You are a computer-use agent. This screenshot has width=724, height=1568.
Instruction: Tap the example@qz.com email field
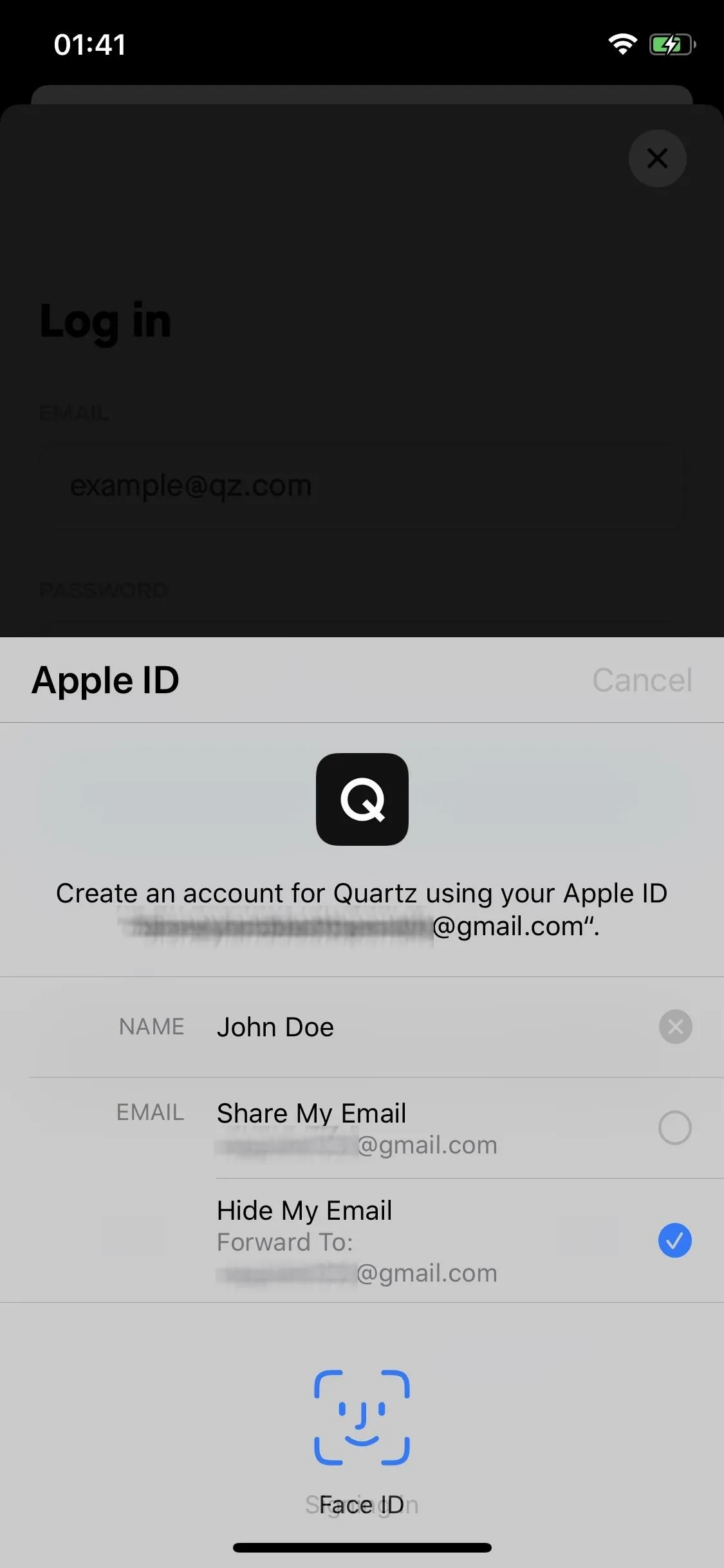[x=362, y=486]
